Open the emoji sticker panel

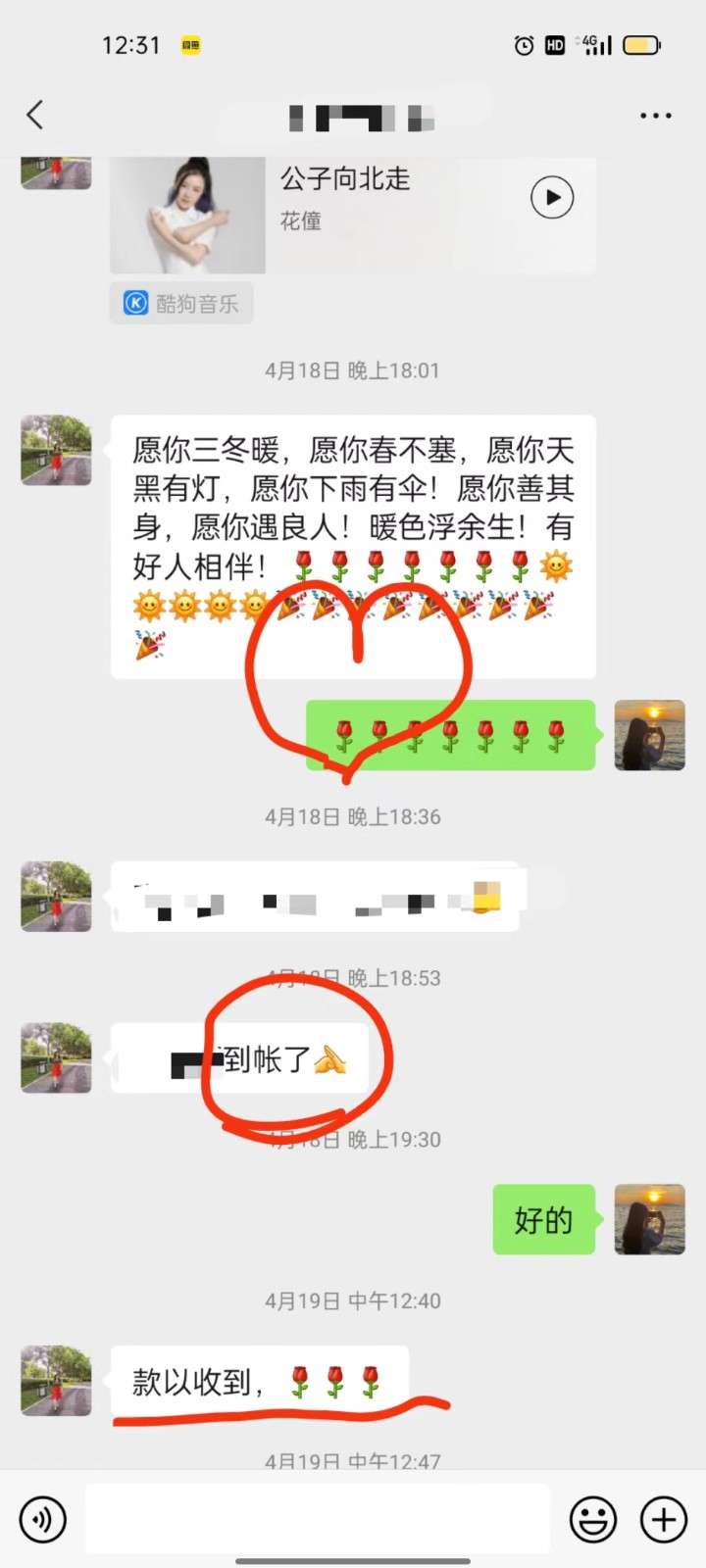point(593,1520)
